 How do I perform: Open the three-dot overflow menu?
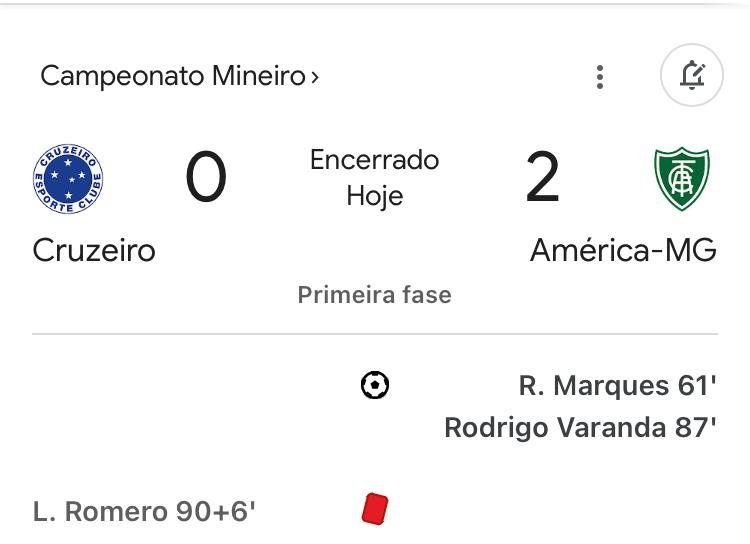599,77
